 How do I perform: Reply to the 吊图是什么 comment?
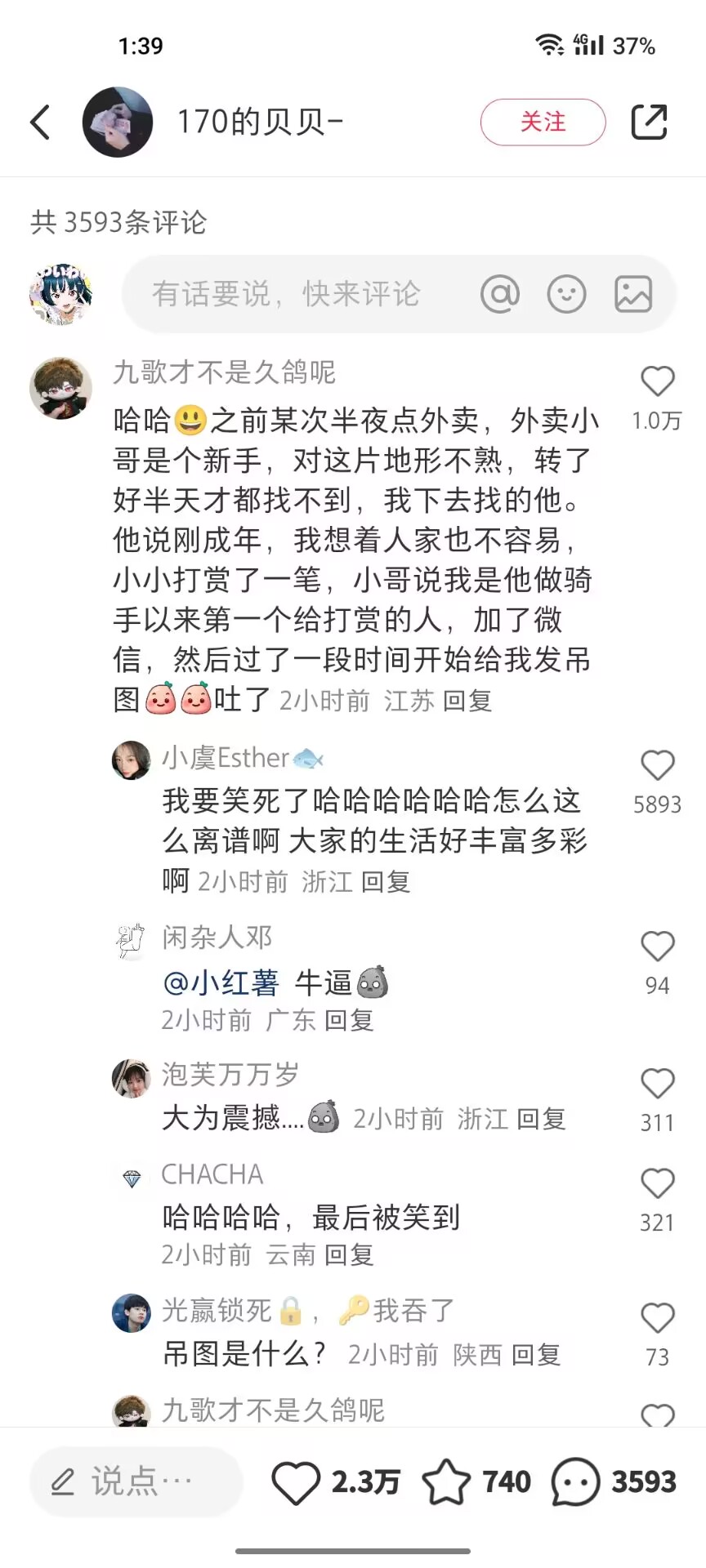(536, 1355)
